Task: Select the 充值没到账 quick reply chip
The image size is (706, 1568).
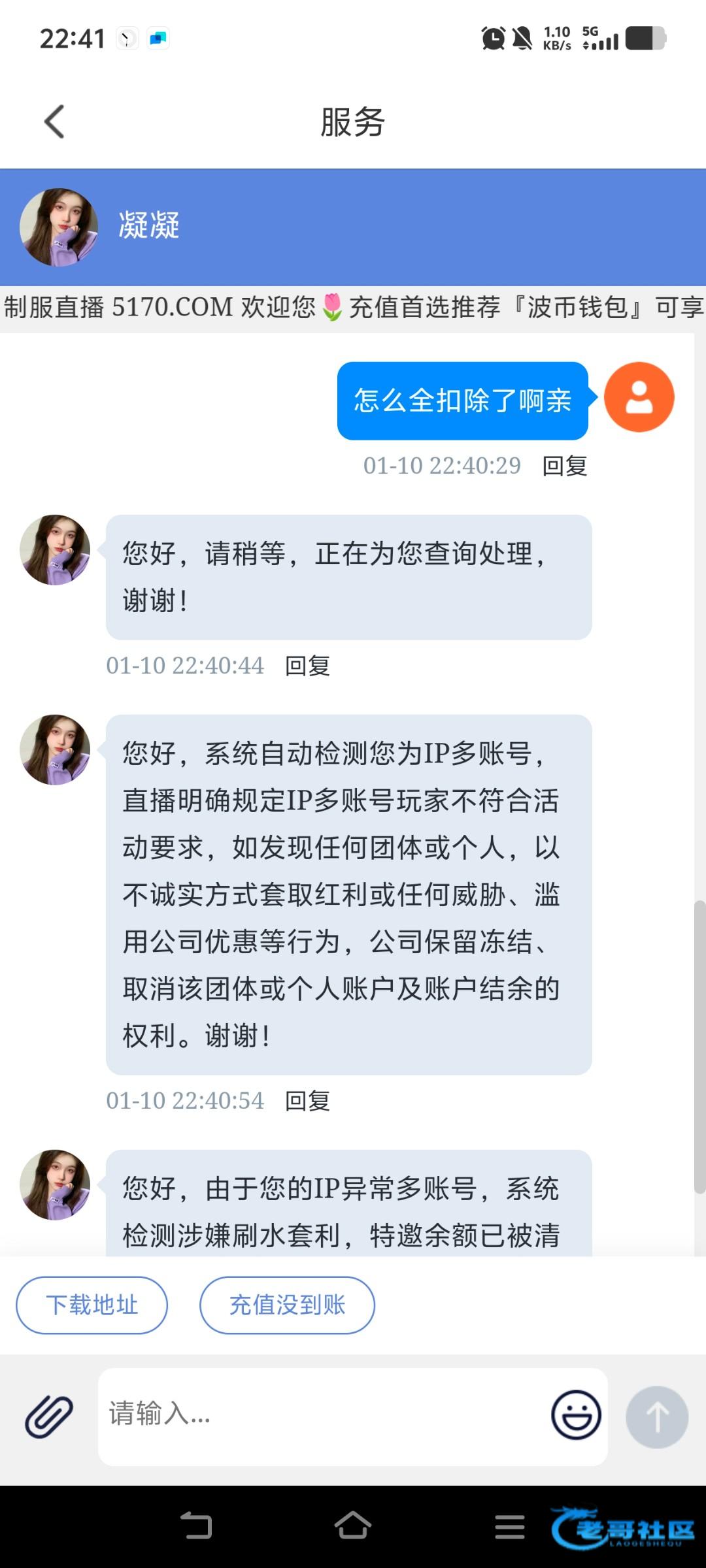Action: (x=287, y=1305)
